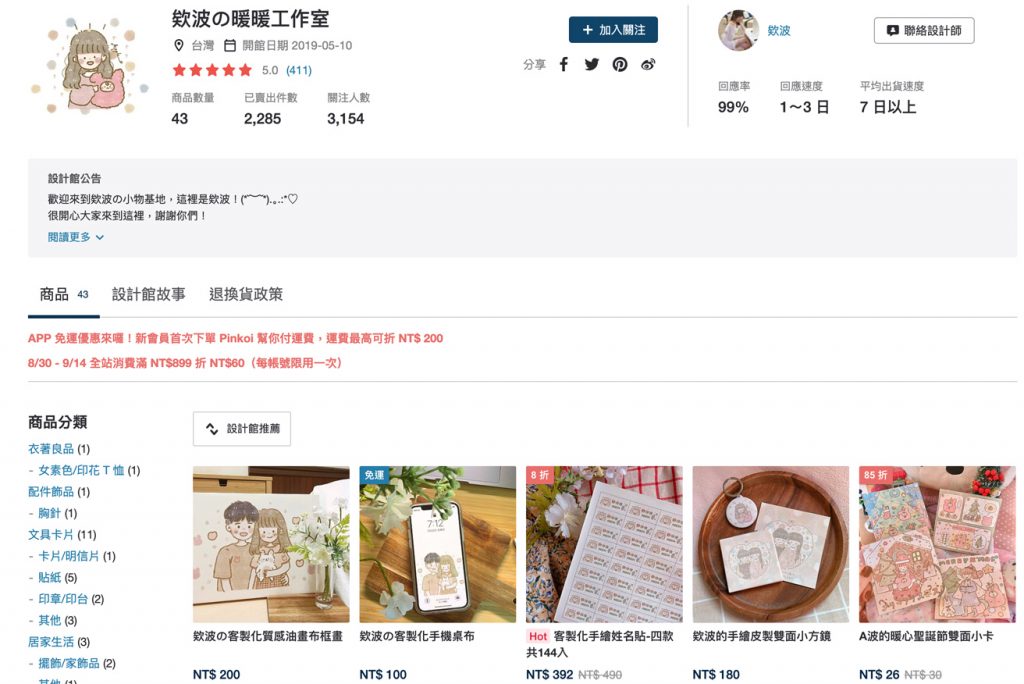Share the shop on Twitter
This screenshot has width=1024, height=684.
pyautogui.click(x=591, y=64)
